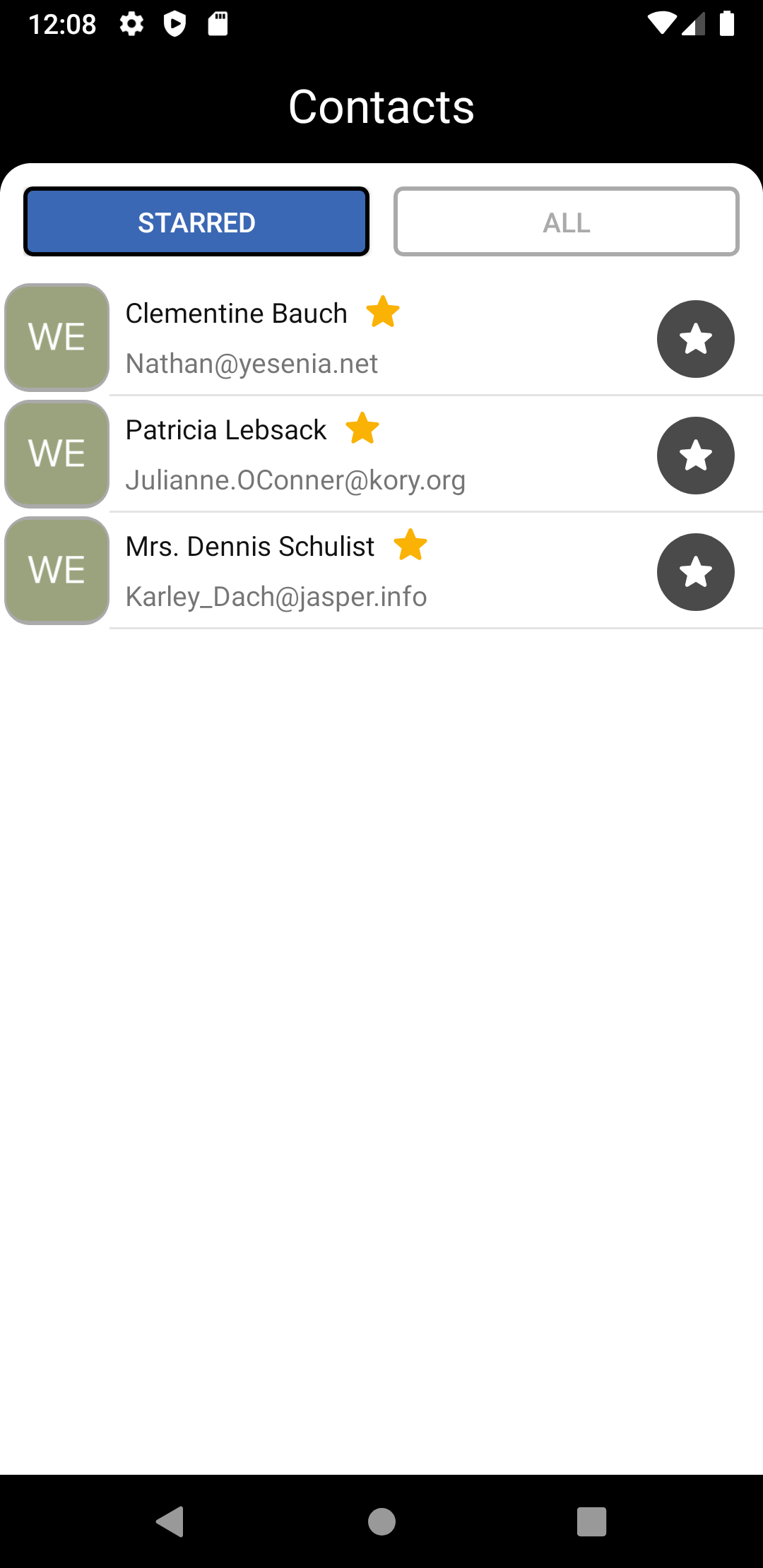Go to the home screen

click(x=381, y=1521)
